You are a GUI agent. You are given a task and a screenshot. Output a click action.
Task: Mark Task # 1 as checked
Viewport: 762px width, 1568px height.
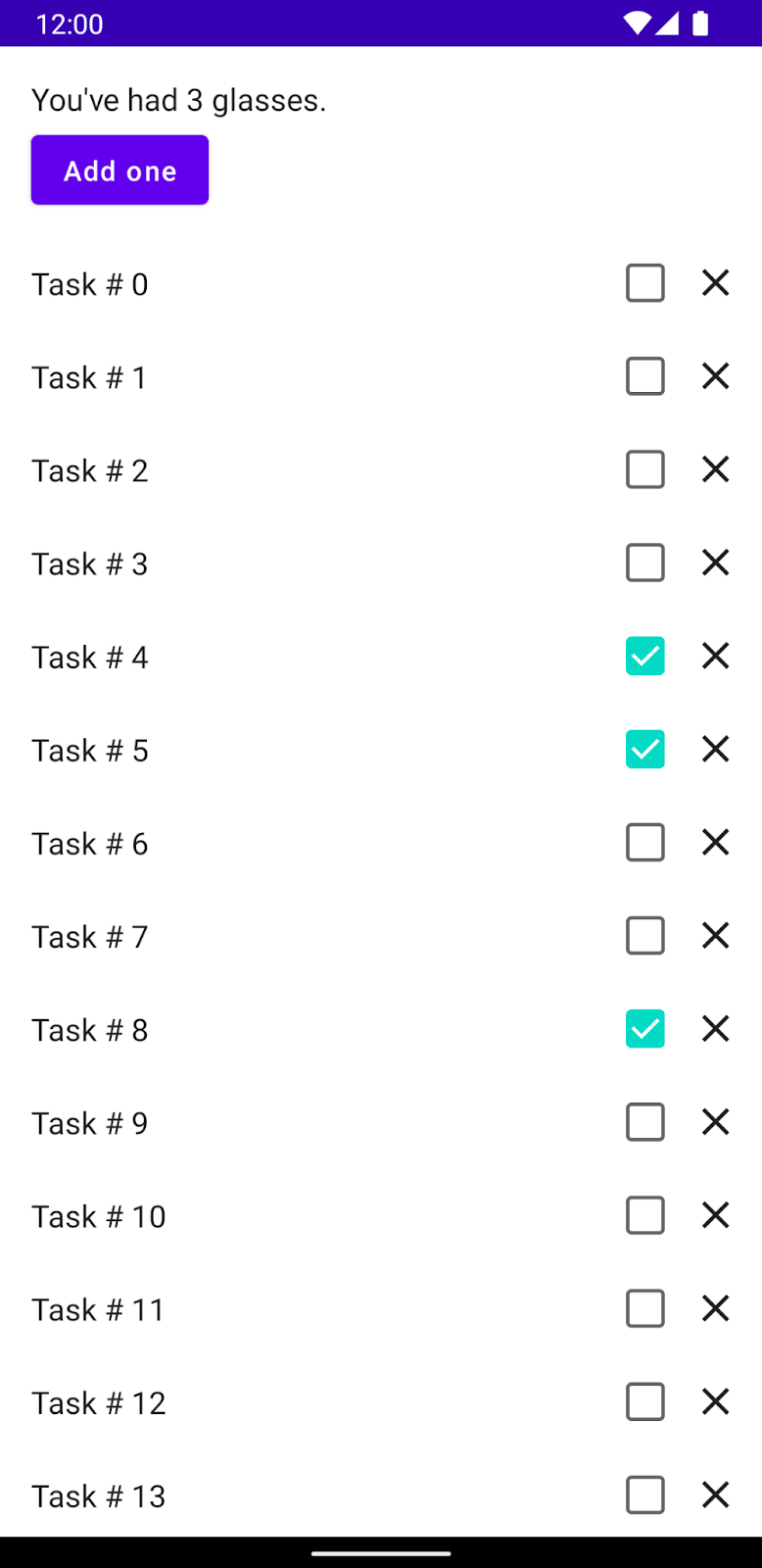[x=644, y=376]
